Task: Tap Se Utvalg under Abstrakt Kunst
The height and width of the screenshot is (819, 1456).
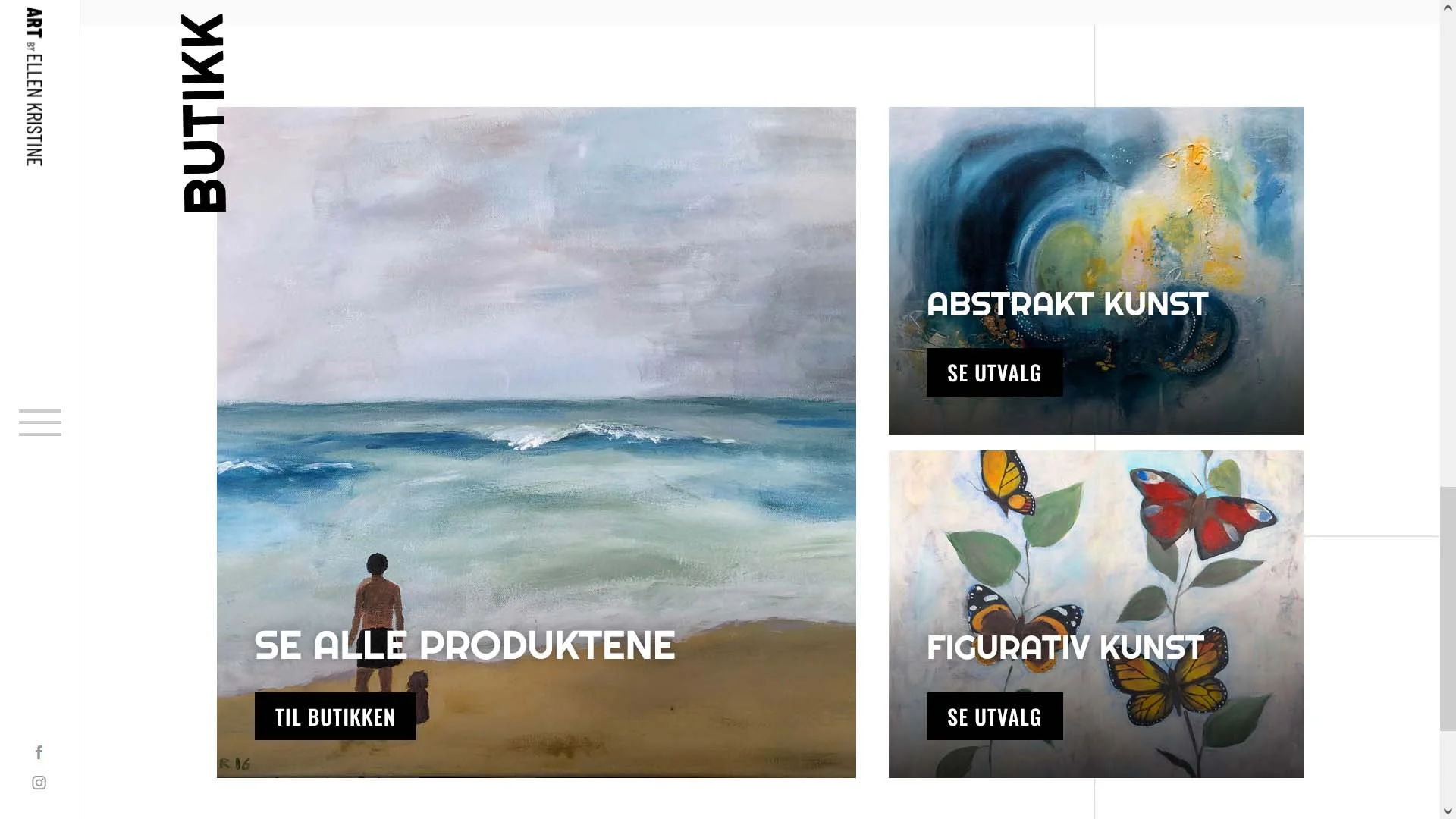Action: [994, 373]
